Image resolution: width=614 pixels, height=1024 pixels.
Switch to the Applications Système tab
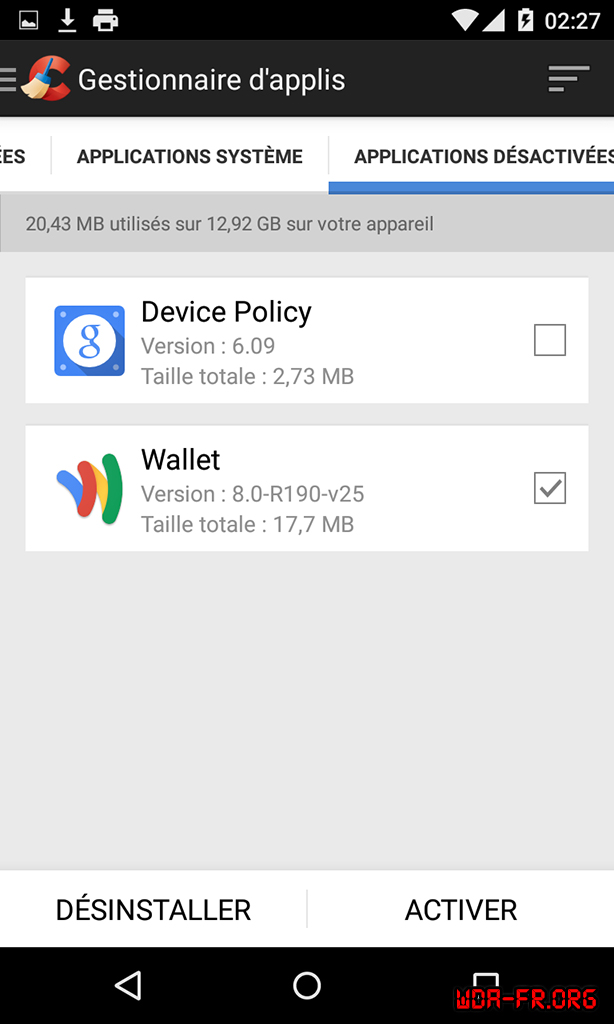coord(189,157)
